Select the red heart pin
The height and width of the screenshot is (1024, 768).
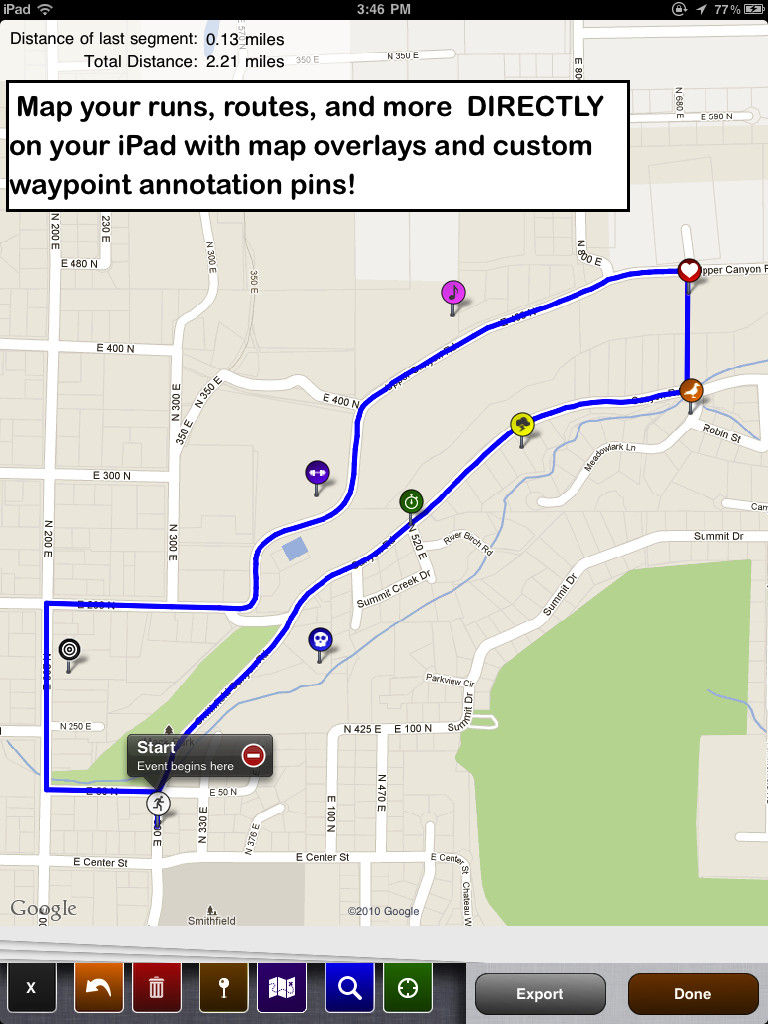pyautogui.click(x=689, y=270)
